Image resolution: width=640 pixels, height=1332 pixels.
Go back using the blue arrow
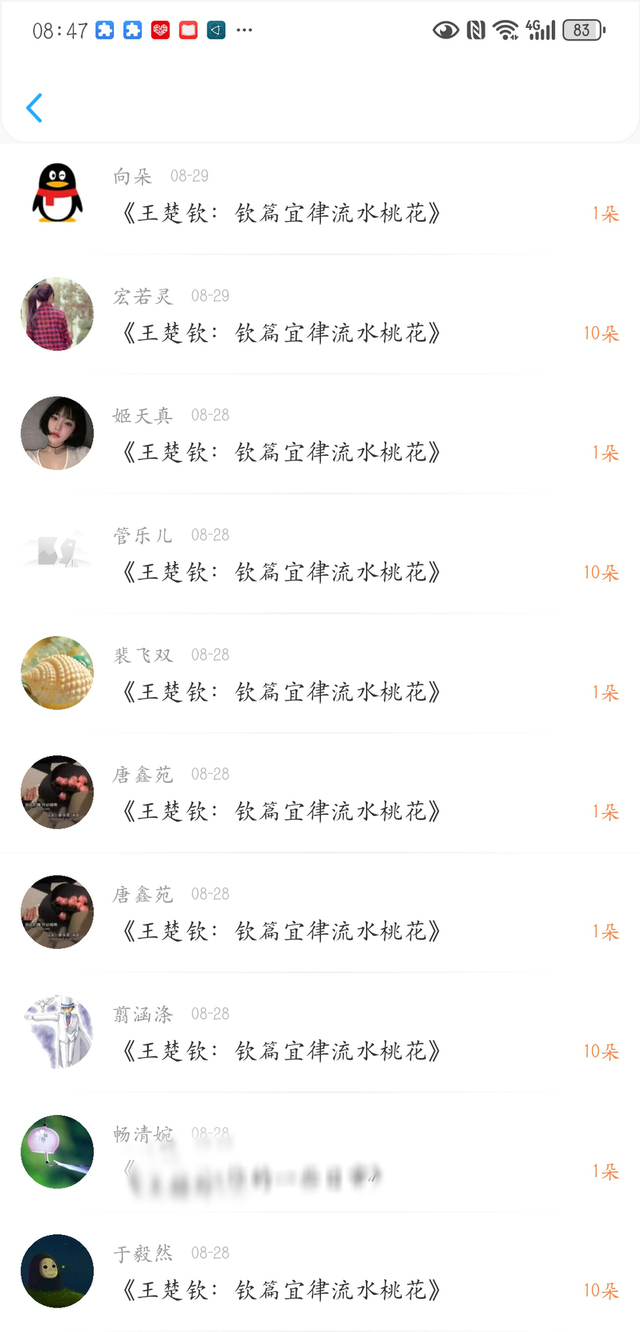[34, 108]
